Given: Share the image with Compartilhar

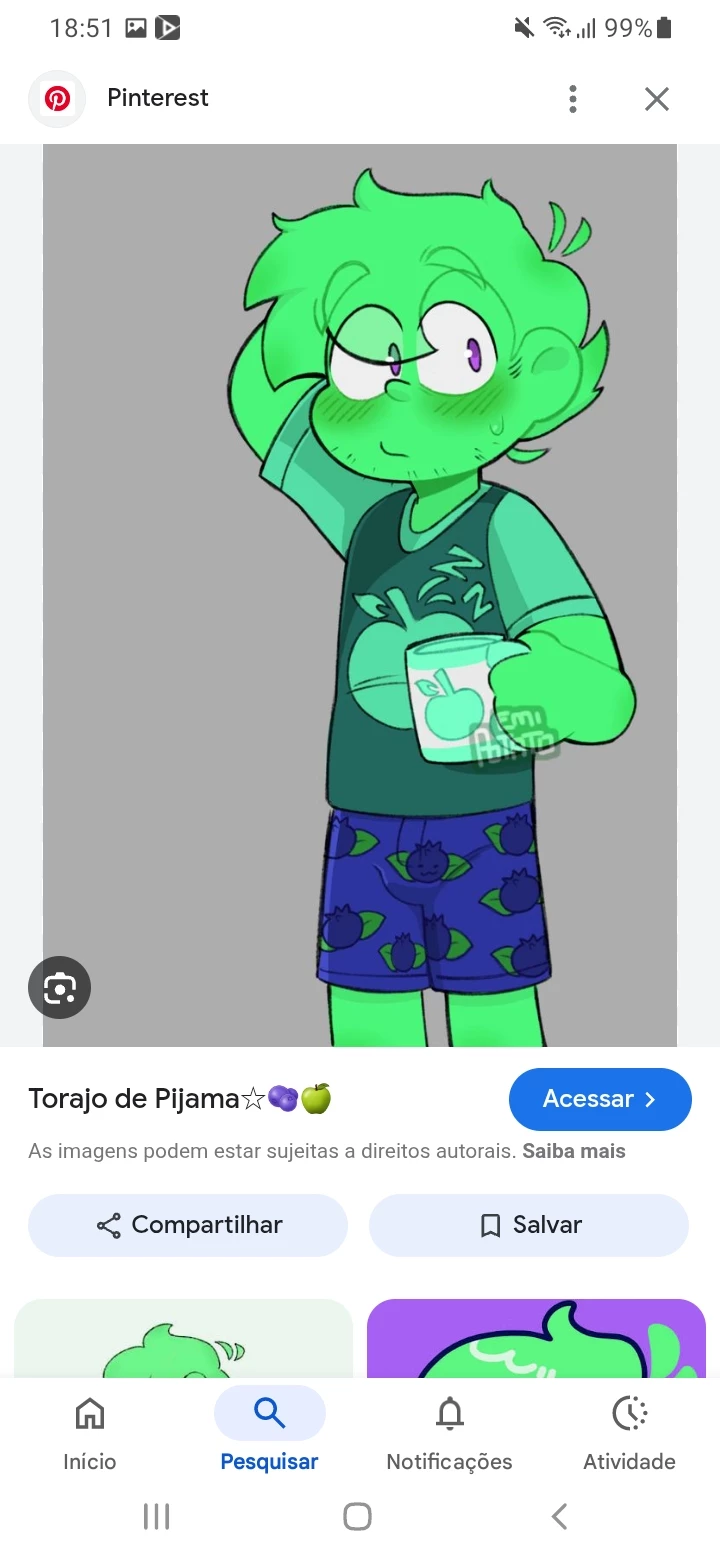Looking at the screenshot, I should click(x=188, y=1225).
